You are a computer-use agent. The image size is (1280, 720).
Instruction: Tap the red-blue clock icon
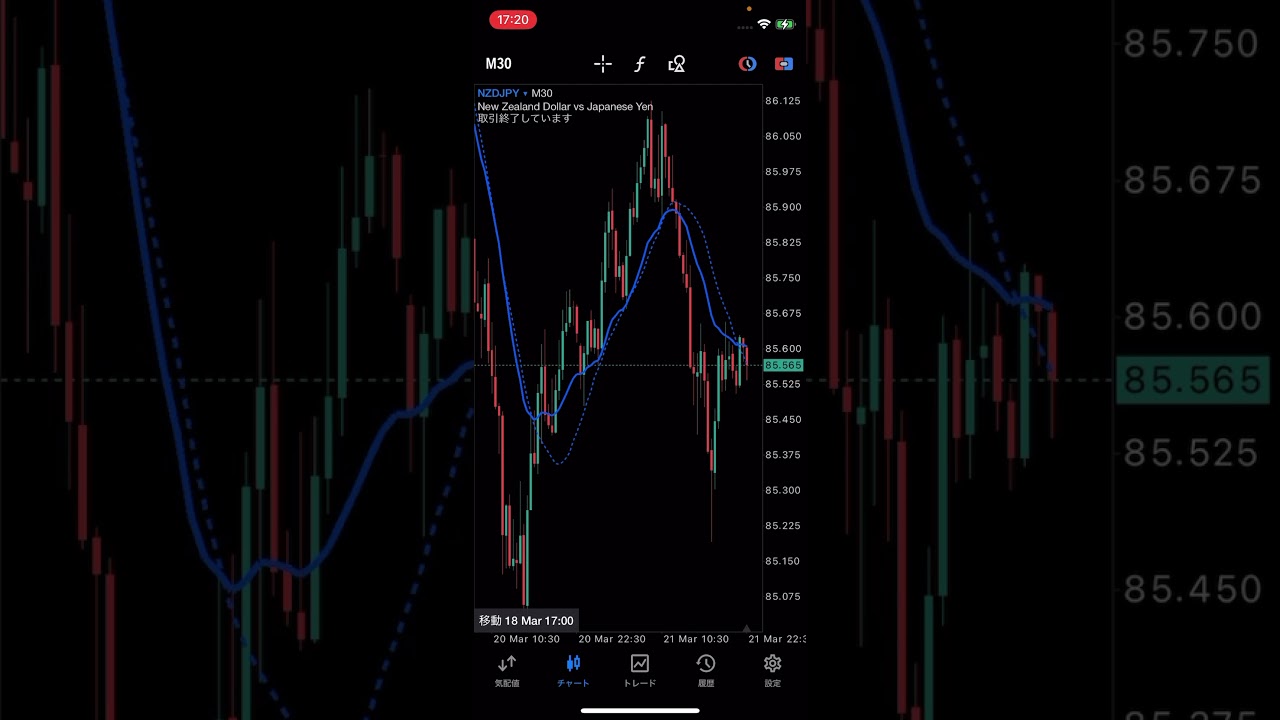pos(747,64)
